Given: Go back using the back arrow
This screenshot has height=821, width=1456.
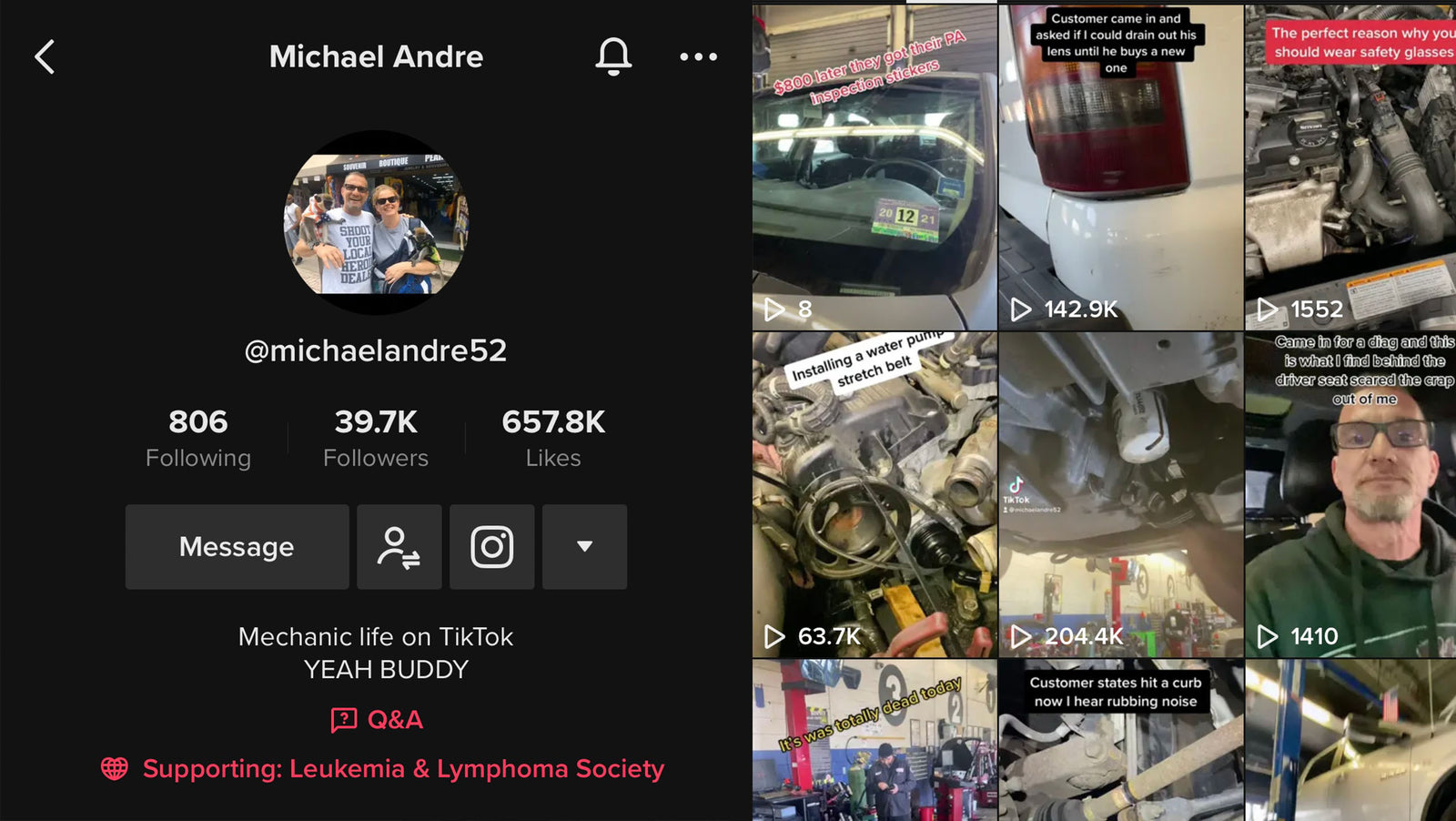Looking at the screenshot, I should pos(45,56).
